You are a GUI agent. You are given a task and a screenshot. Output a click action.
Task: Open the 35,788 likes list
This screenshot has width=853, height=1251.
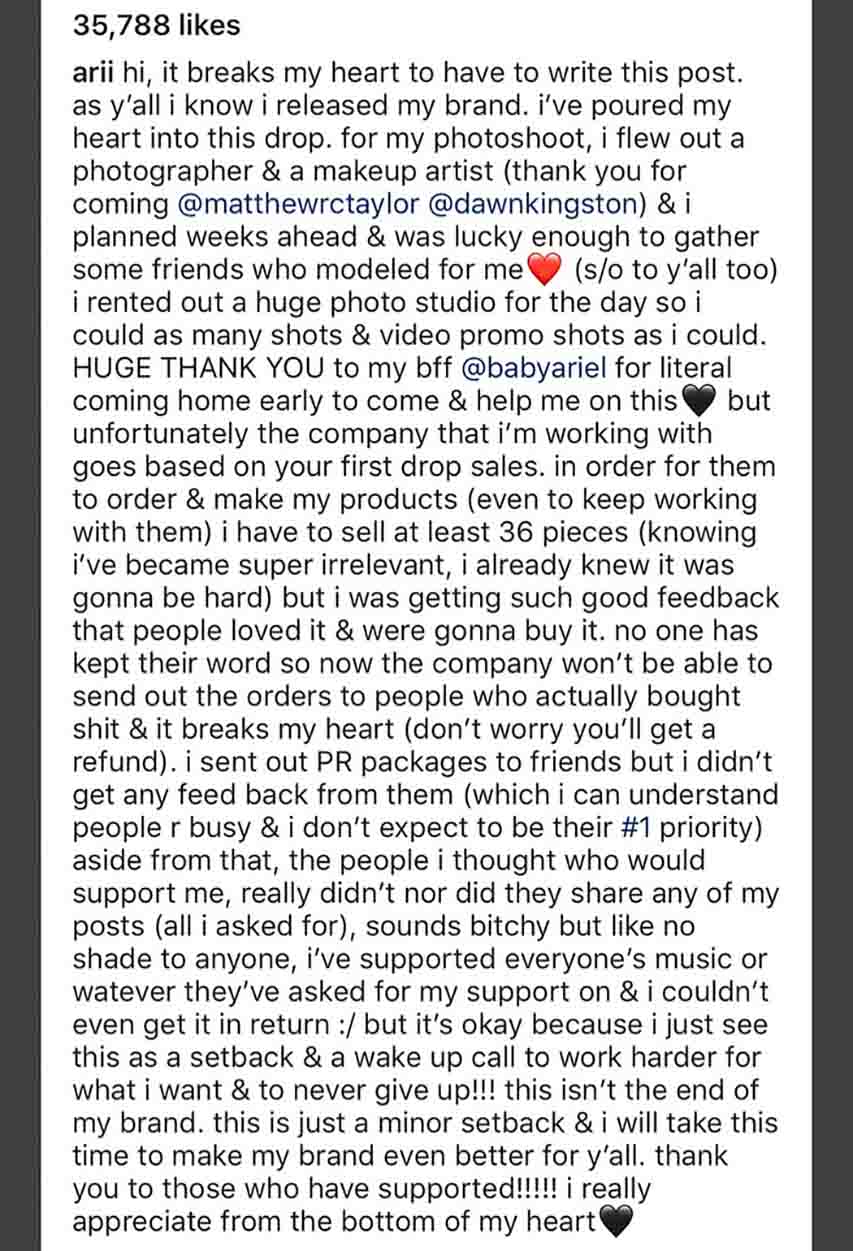coord(157,25)
